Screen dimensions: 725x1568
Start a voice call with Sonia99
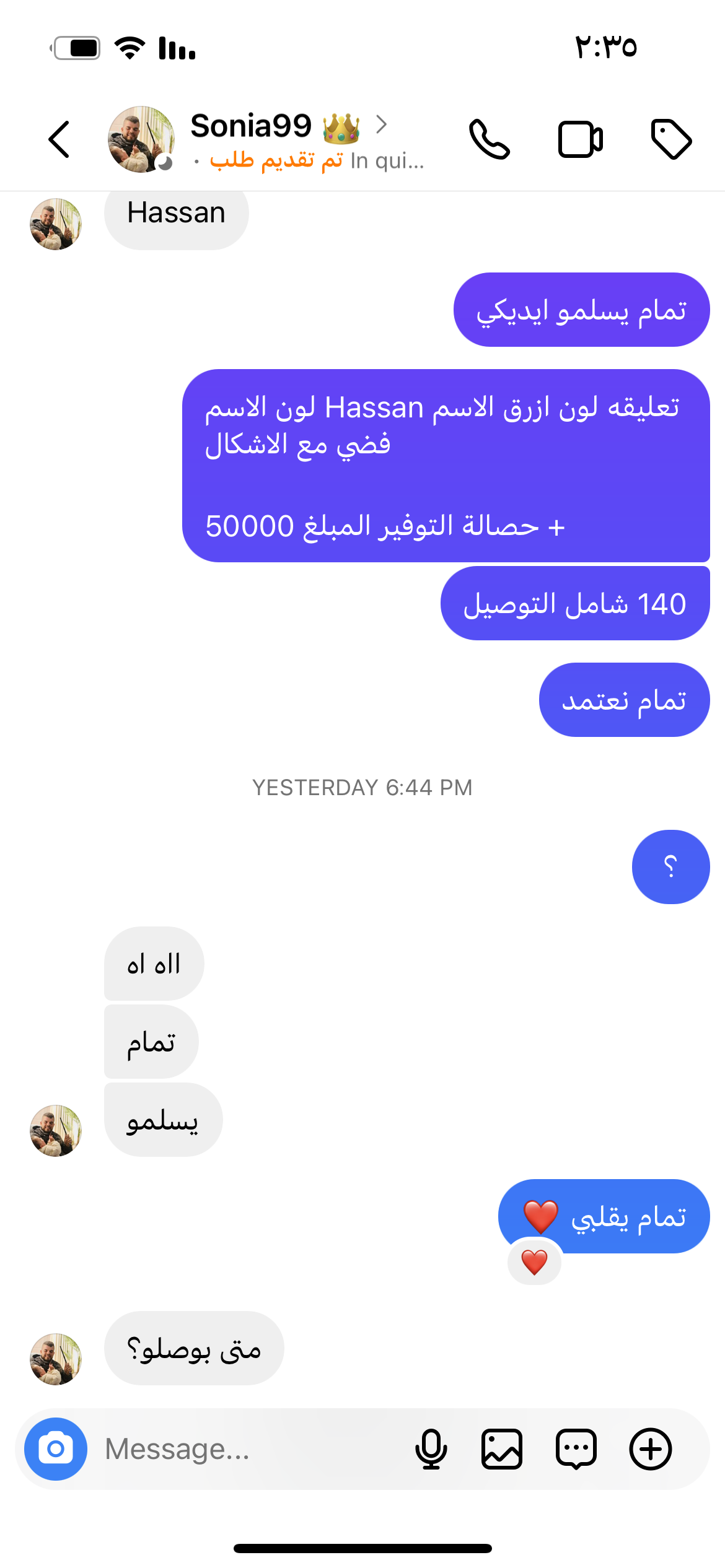489,139
